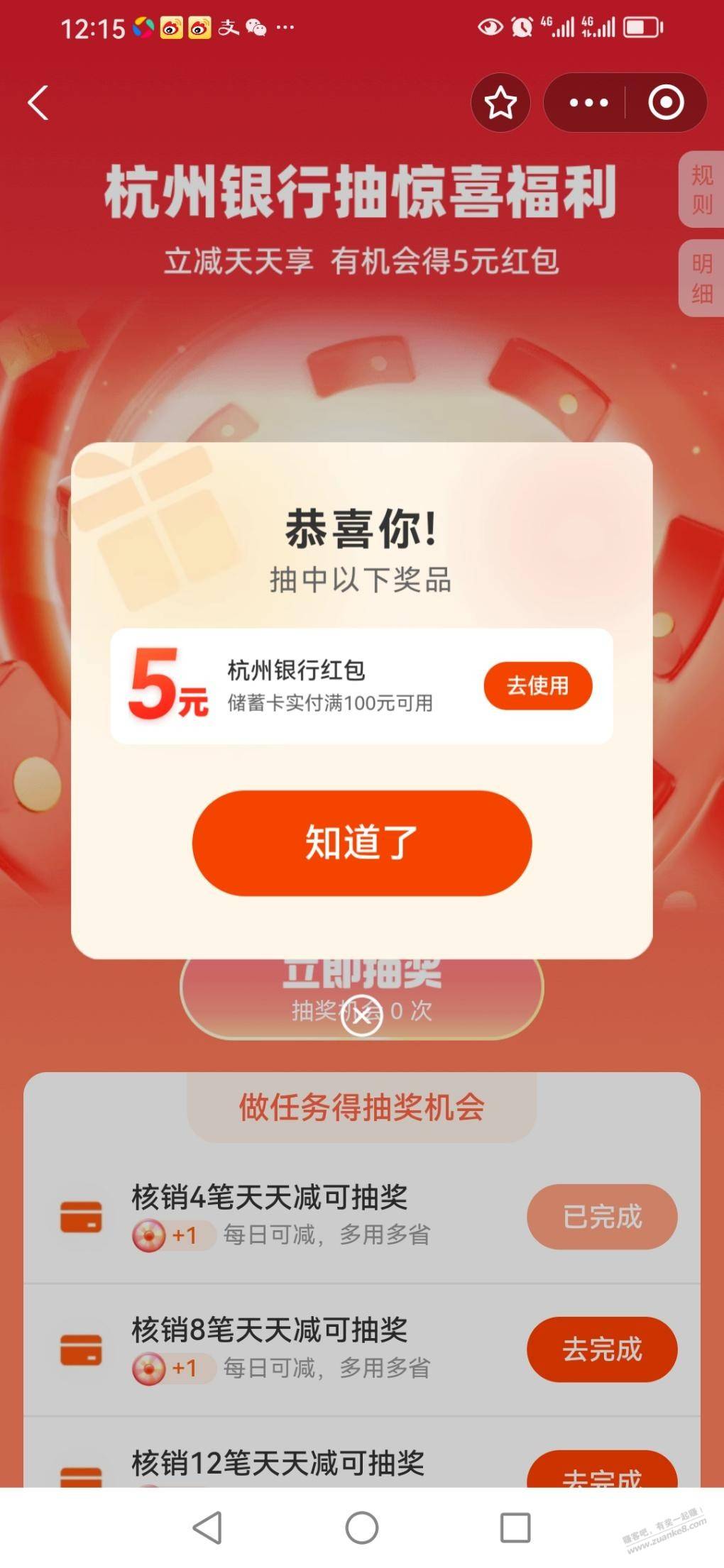Image resolution: width=724 pixels, height=1568 pixels.
Task: Tap 已完成 for 核销4笔天天减可抽奖
Action: pos(602,1217)
